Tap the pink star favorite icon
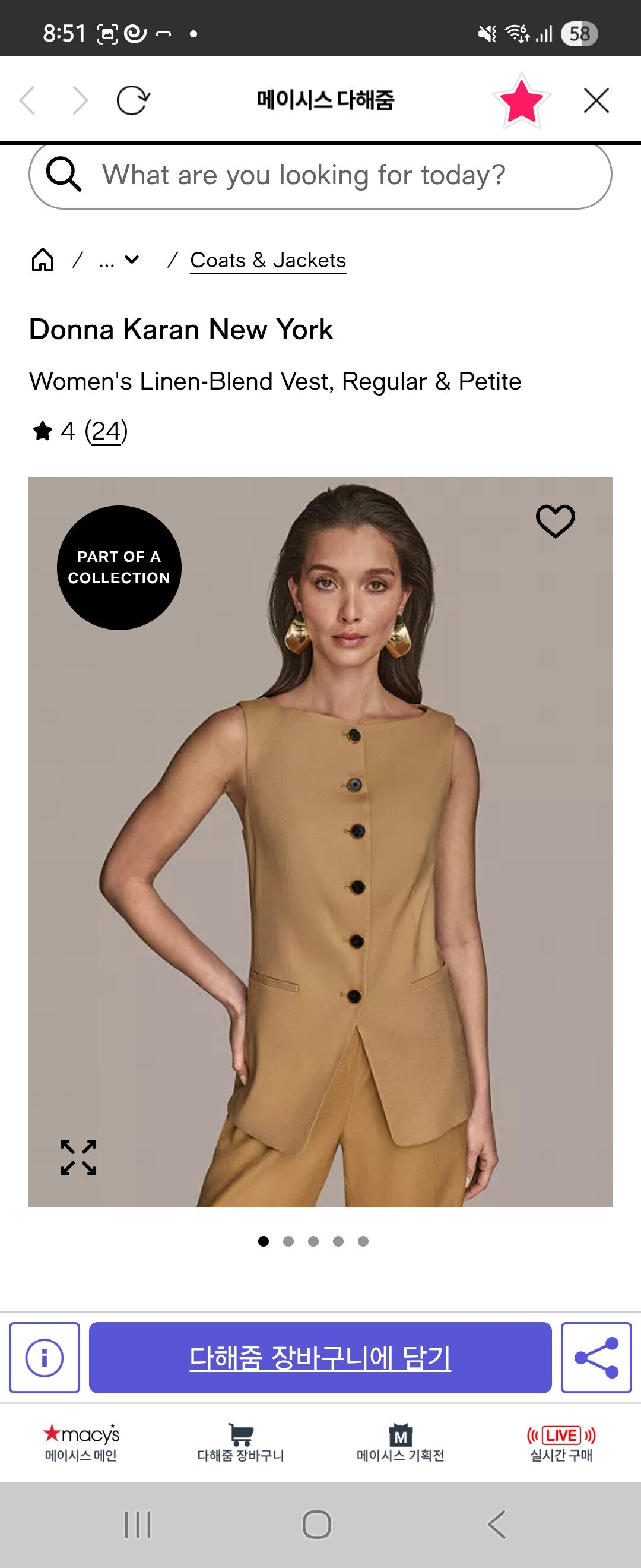The height and width of the screenshot is (1568, 641). (521, 101)
